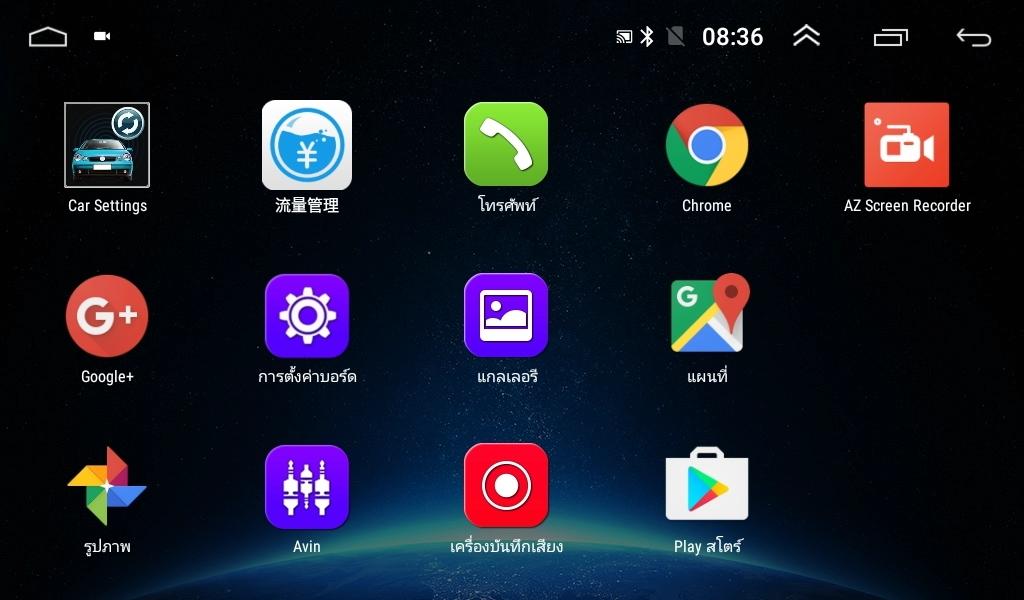The width and height of the screenshot is (1024, 600).
Task: Open the Avin app
Action: (307, 486)
